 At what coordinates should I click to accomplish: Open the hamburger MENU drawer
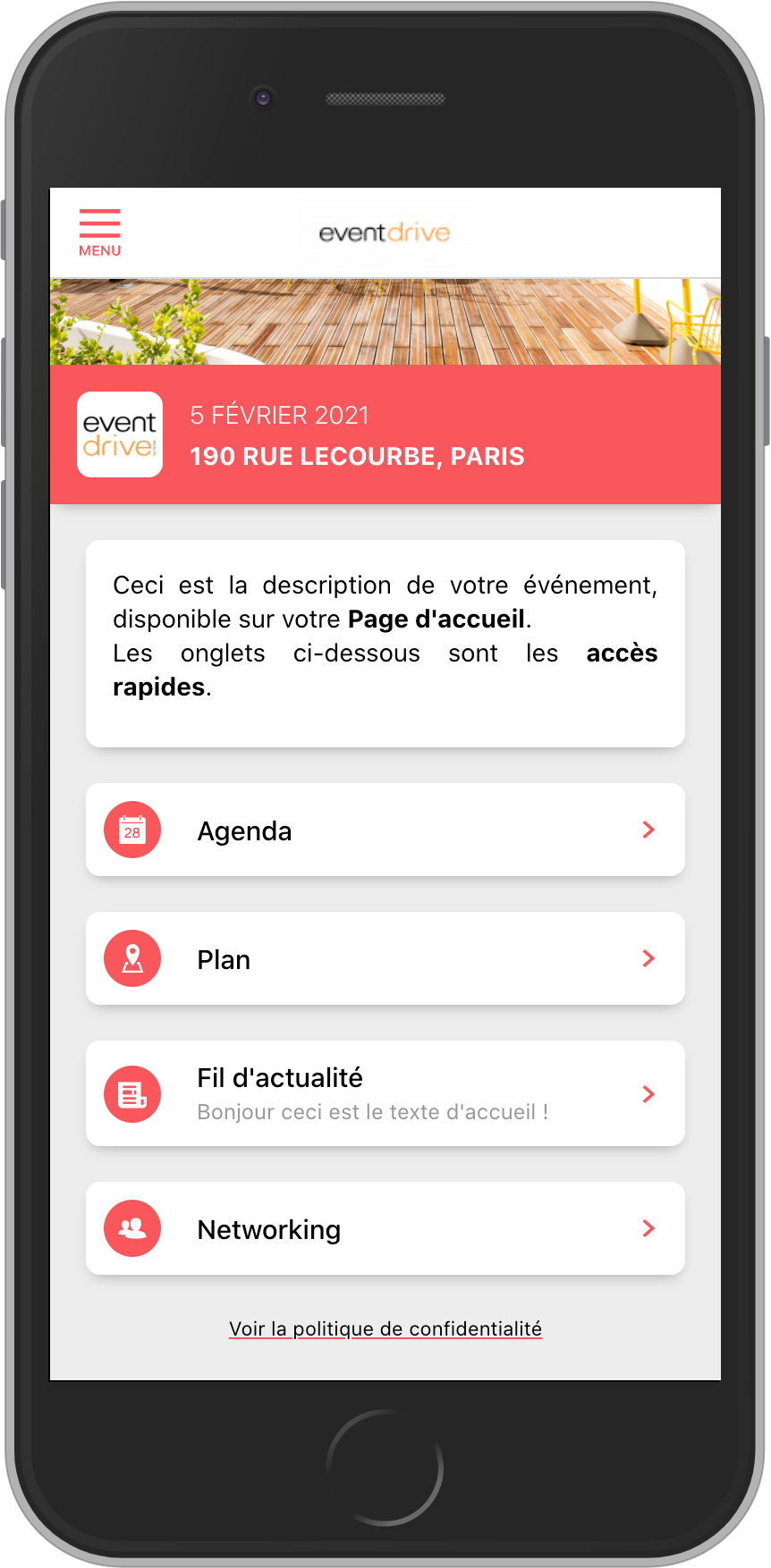click(99, 232)
